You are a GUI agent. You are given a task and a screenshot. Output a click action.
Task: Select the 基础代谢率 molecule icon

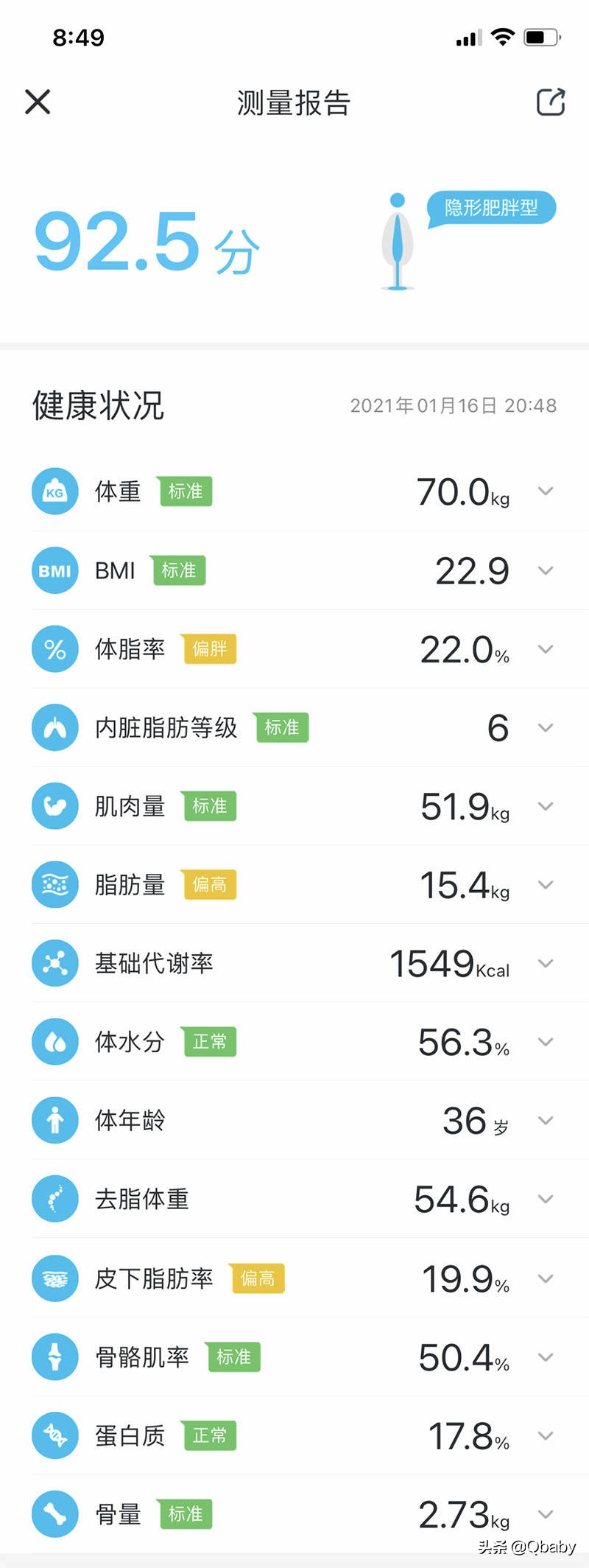click(x=54, y=963)
